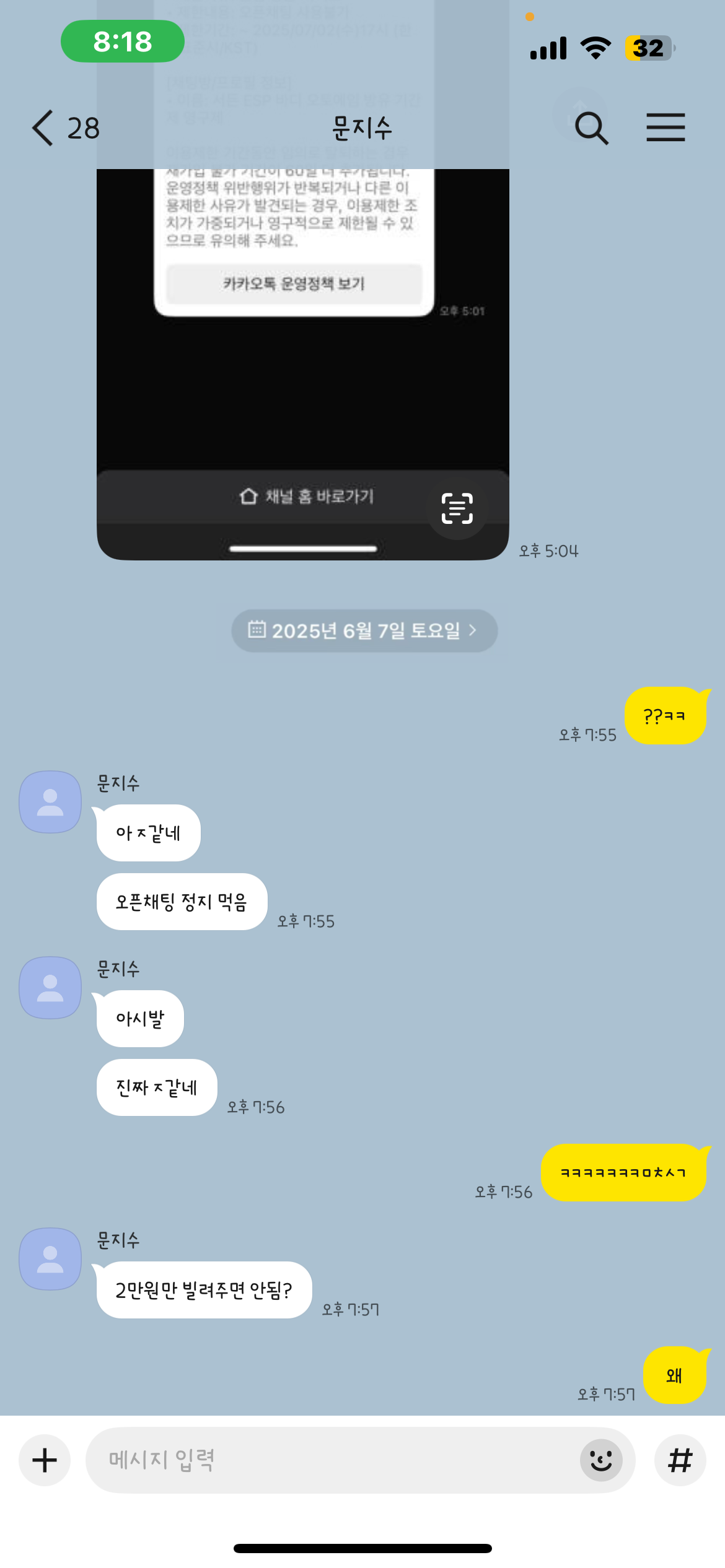Open the attachment plus menu
The image size is (725, 1568).
tap(45, 1460)
